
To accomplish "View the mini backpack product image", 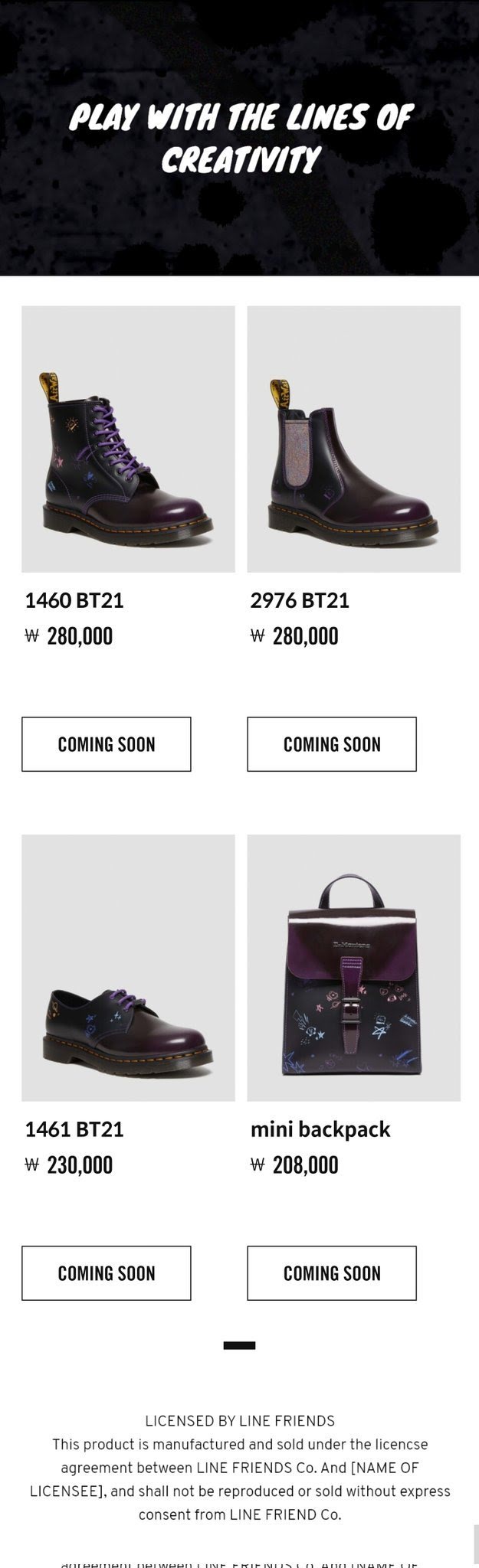I will click(x=353, y=968).
